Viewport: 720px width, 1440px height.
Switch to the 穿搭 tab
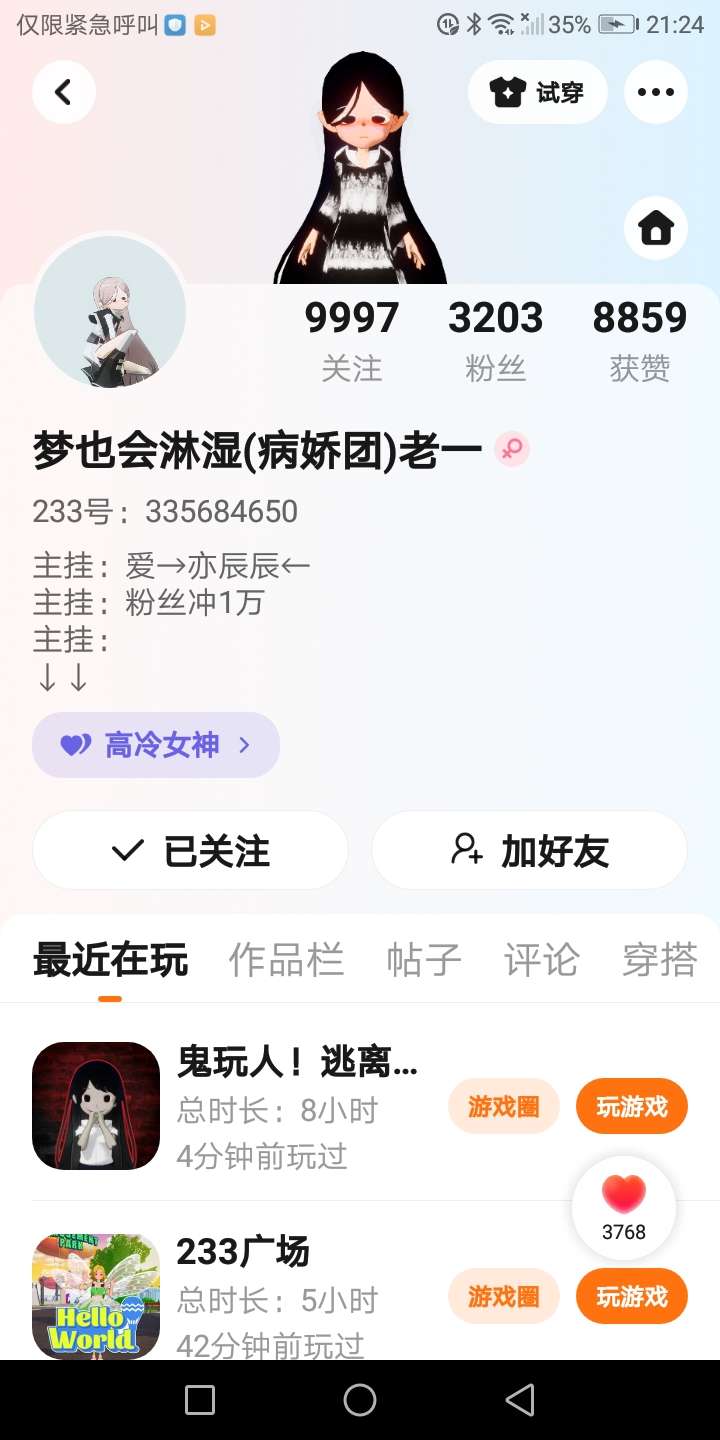[659, 960]
